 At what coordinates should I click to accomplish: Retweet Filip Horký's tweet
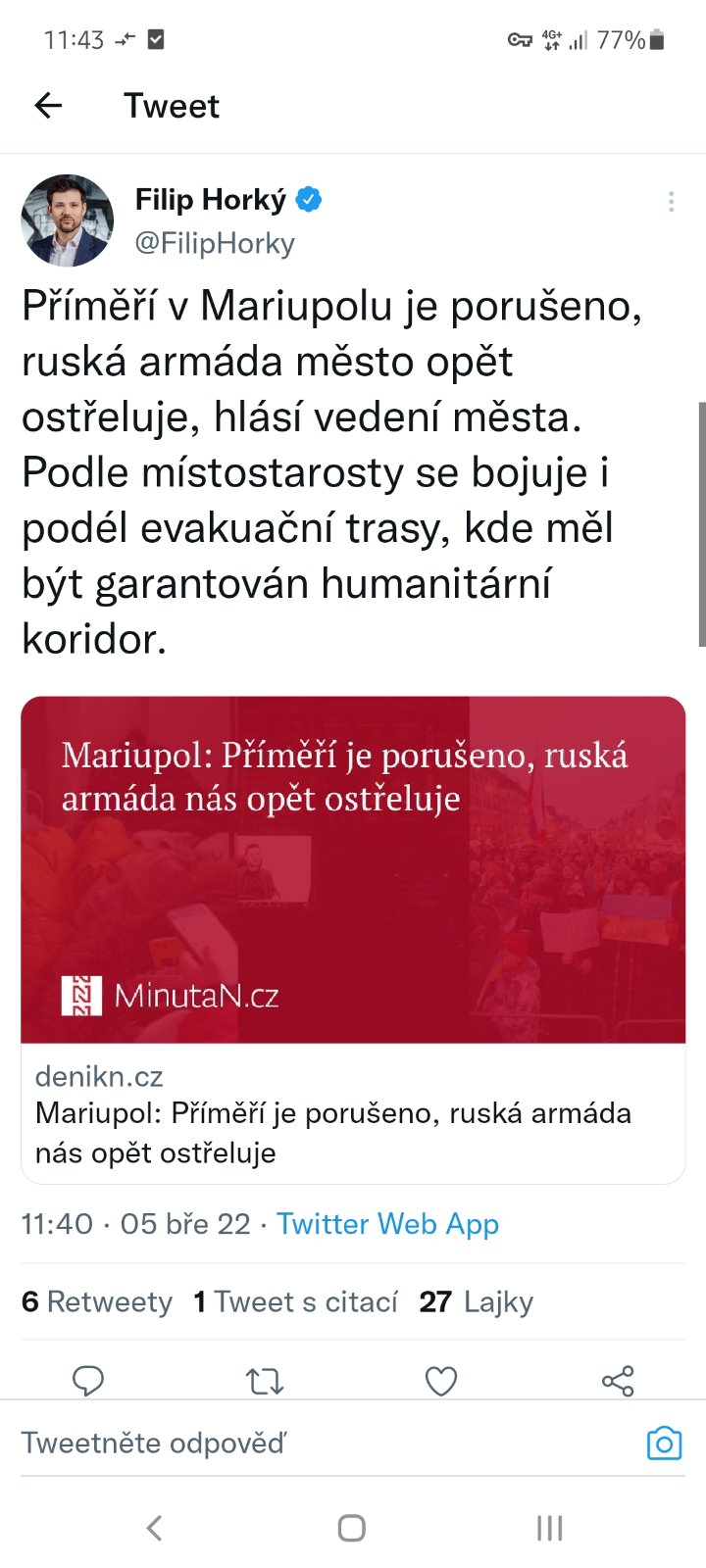click(265, 1381)
